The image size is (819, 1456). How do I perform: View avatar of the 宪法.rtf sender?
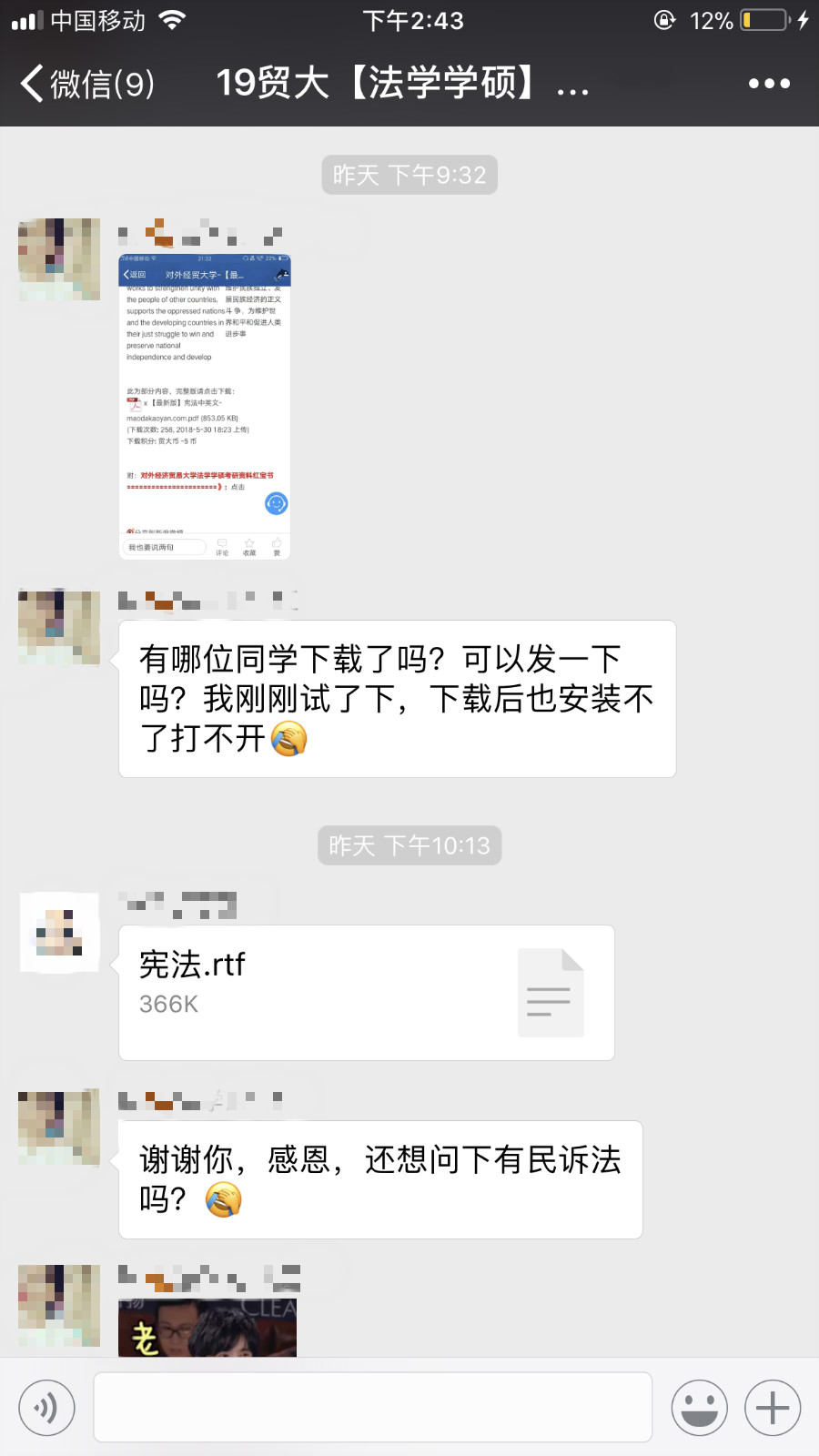[59, 933]
